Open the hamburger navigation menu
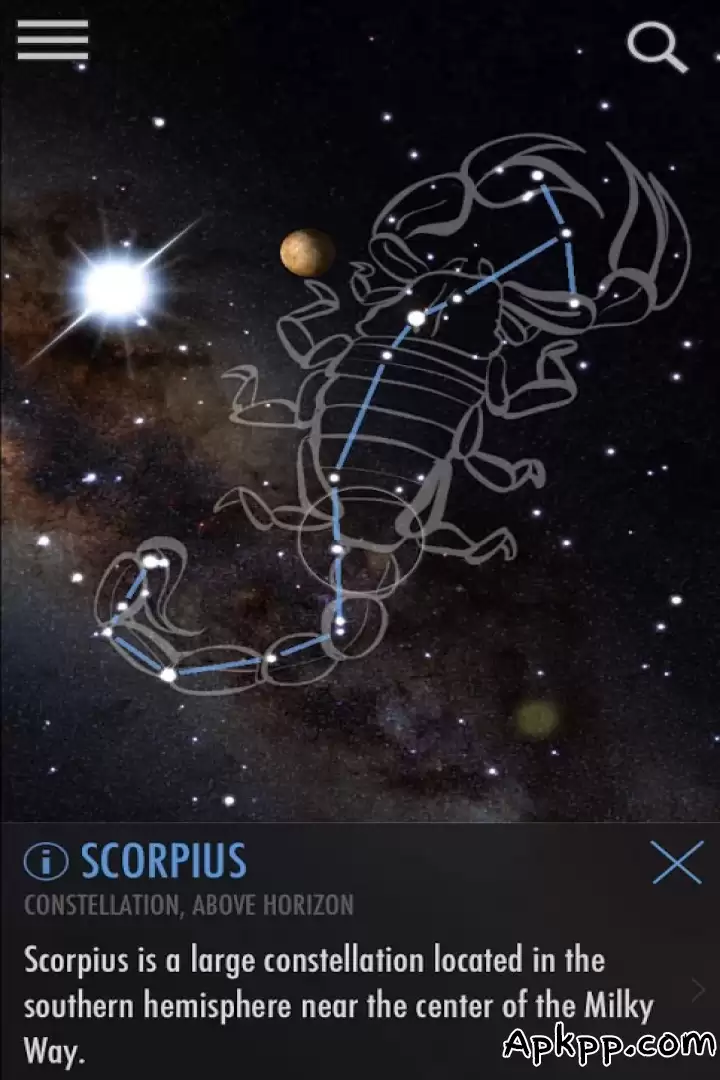Viewport: 720px width, 1080px height. click(x=50, y=42)
